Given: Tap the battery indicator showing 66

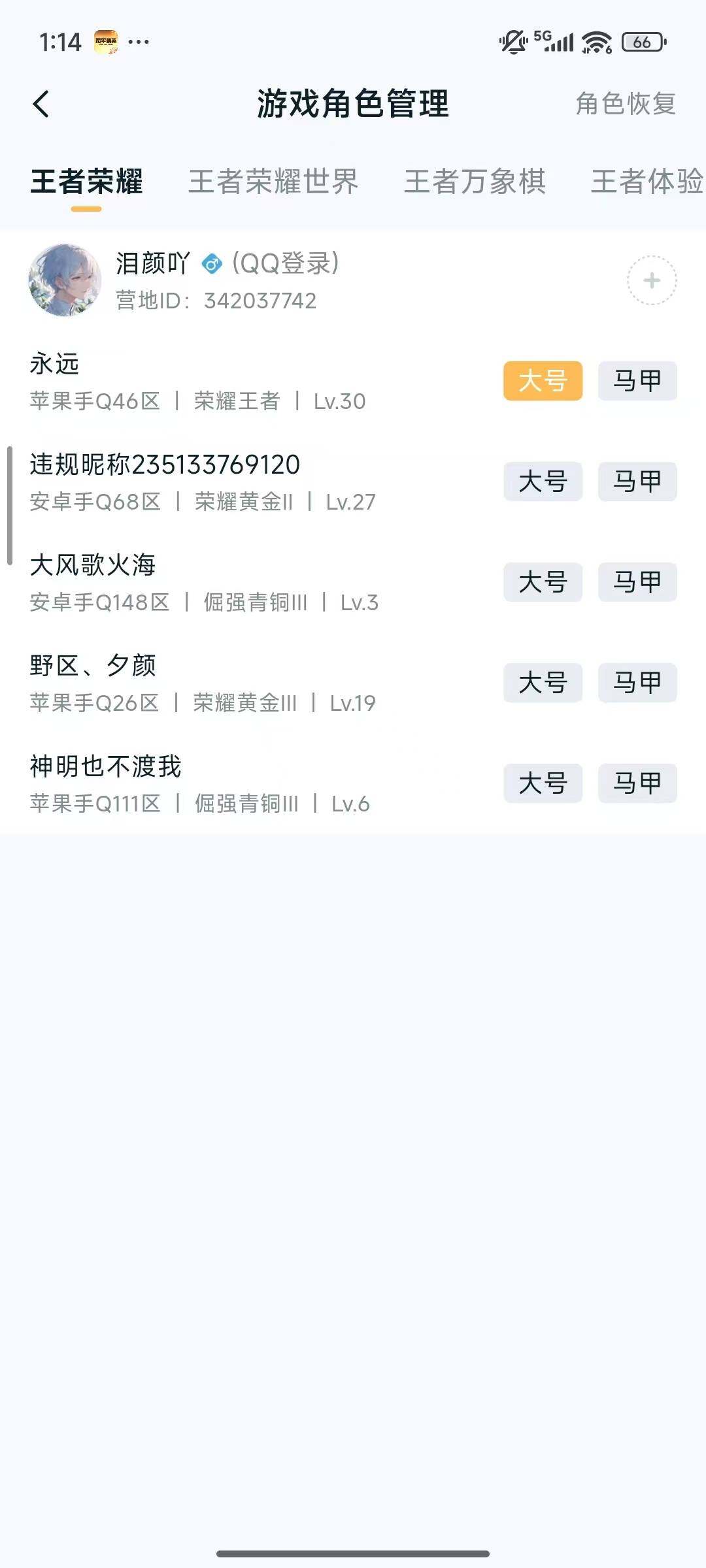Looking at the screenshot, I should (639, 41).
